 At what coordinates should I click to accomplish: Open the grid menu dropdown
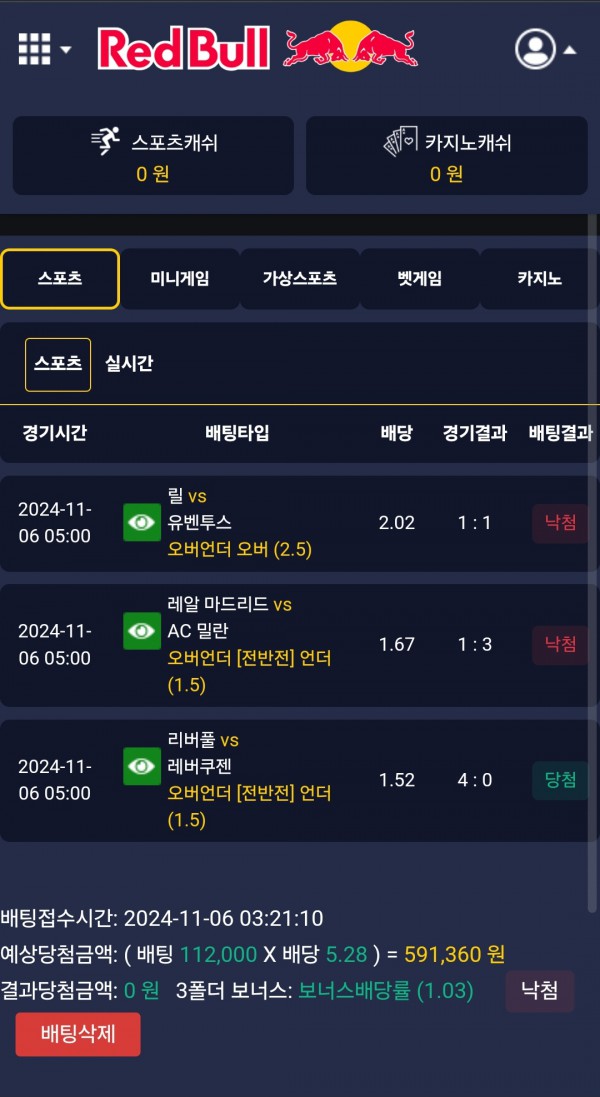44,48
